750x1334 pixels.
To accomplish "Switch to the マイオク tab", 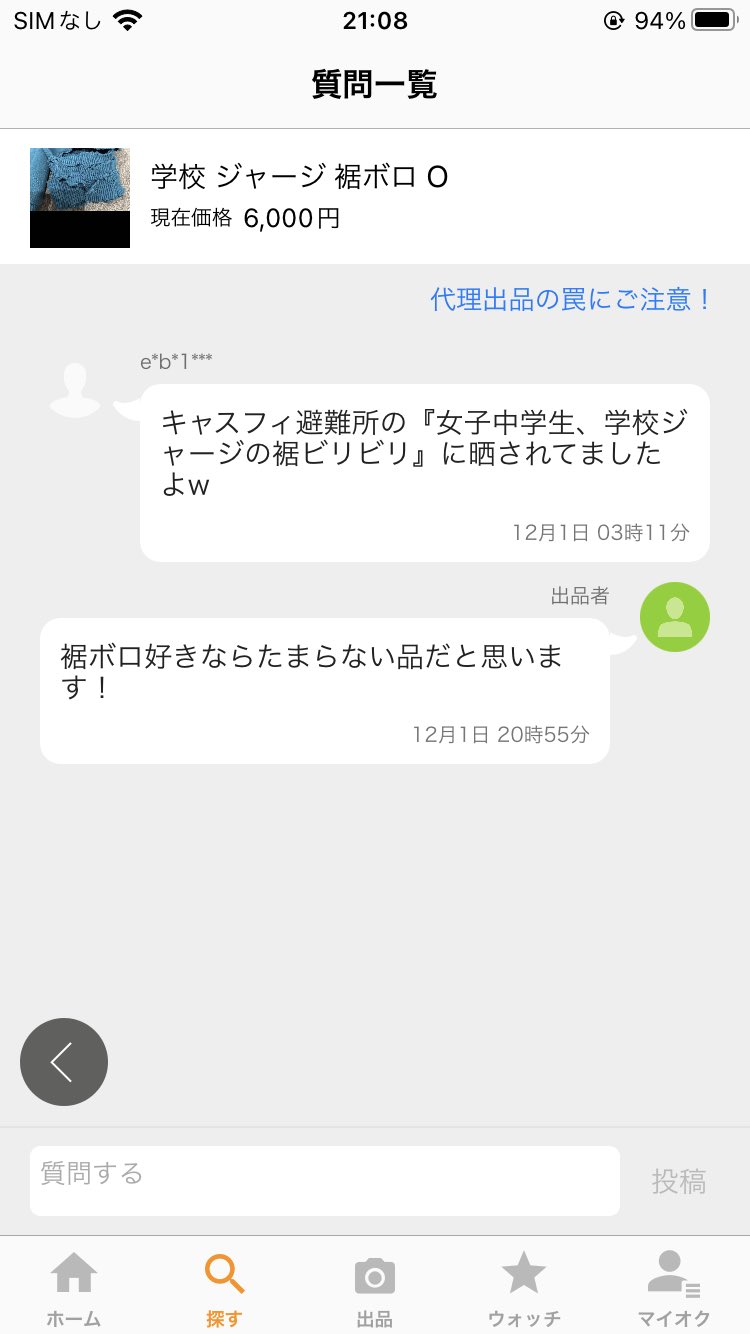I will 674,1288.
